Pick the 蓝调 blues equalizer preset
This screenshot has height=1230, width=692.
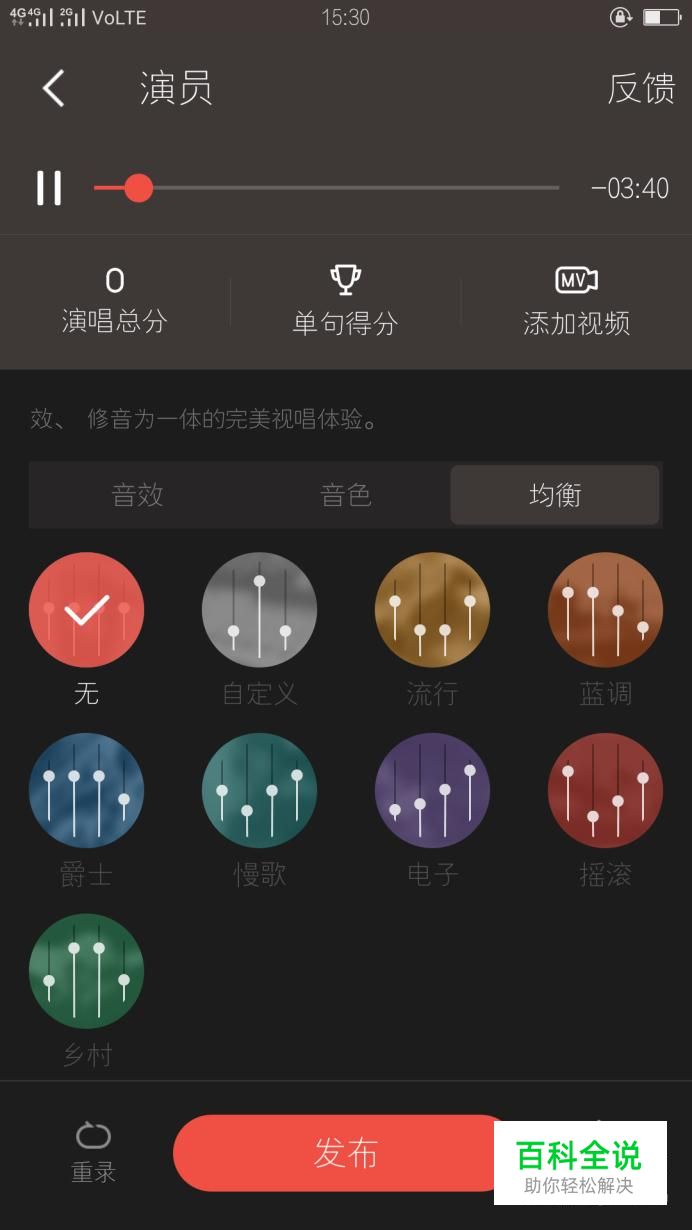605,610
